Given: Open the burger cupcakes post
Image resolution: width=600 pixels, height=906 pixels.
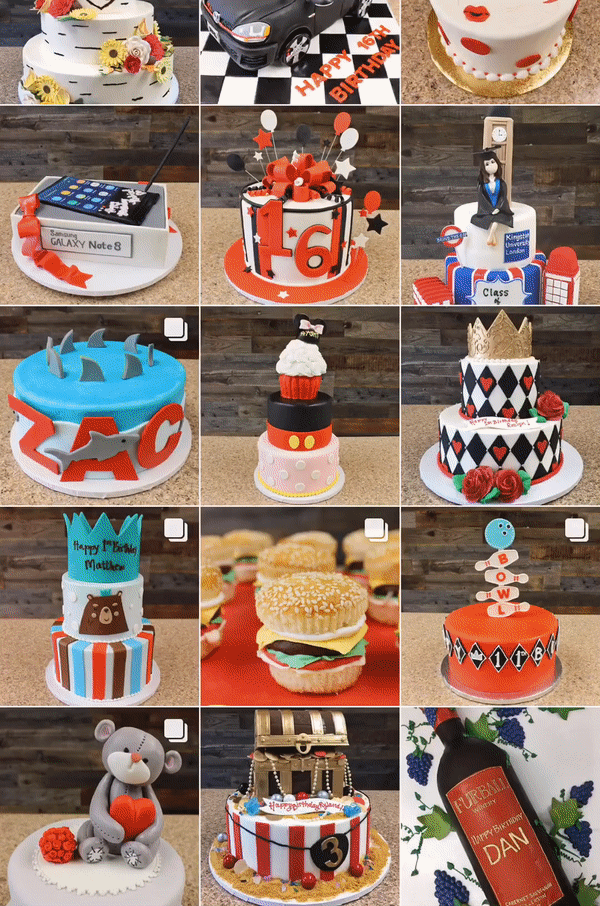Looking at the screenshot, I should [300, 606].
